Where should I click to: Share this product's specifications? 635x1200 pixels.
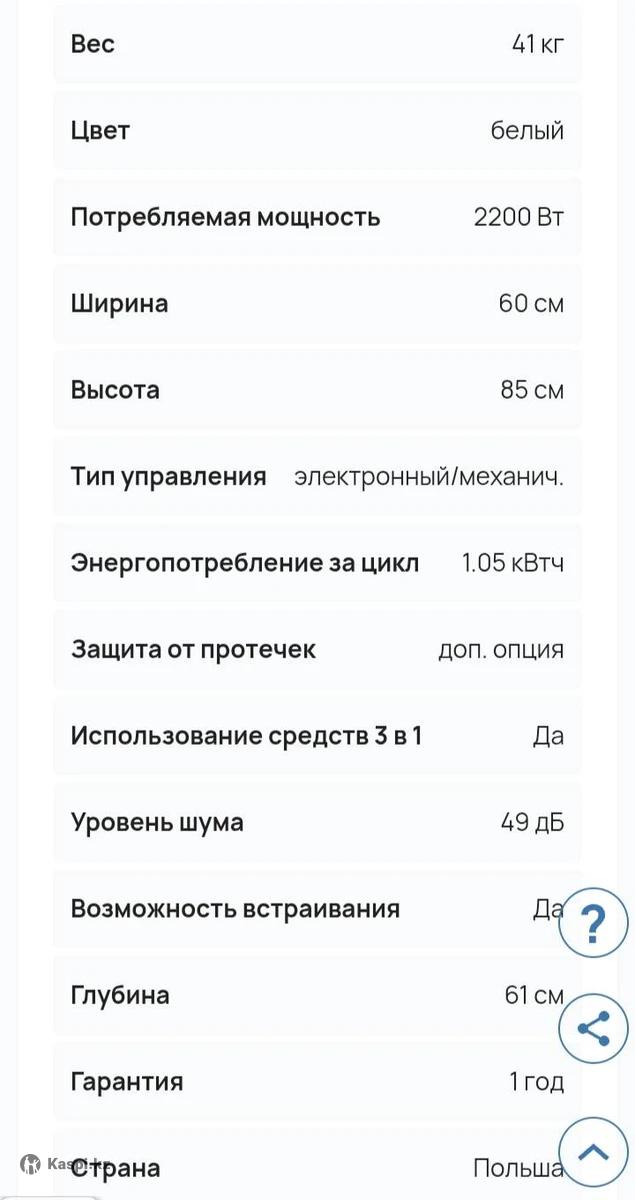[x=593, y=1028]
